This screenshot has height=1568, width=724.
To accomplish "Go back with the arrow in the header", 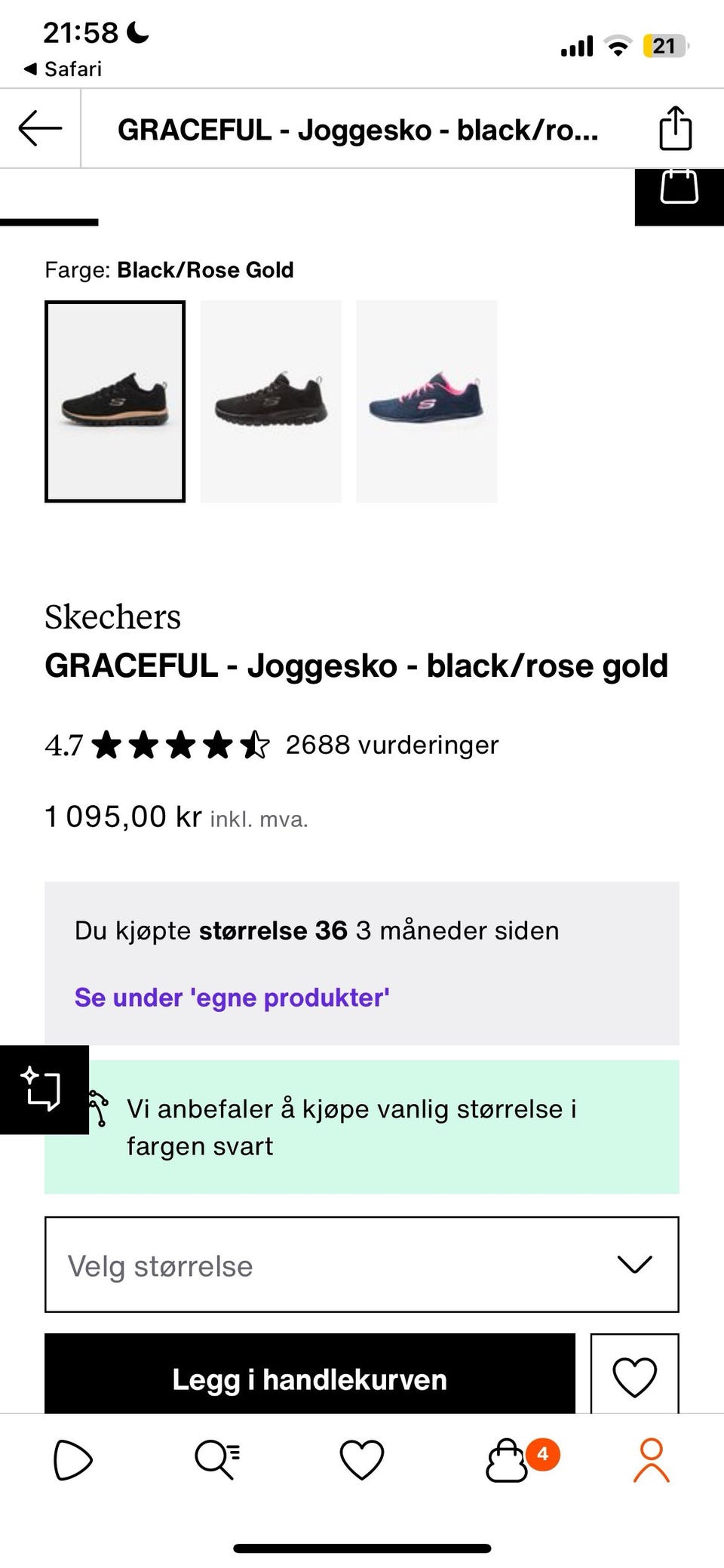I will 39,128.
